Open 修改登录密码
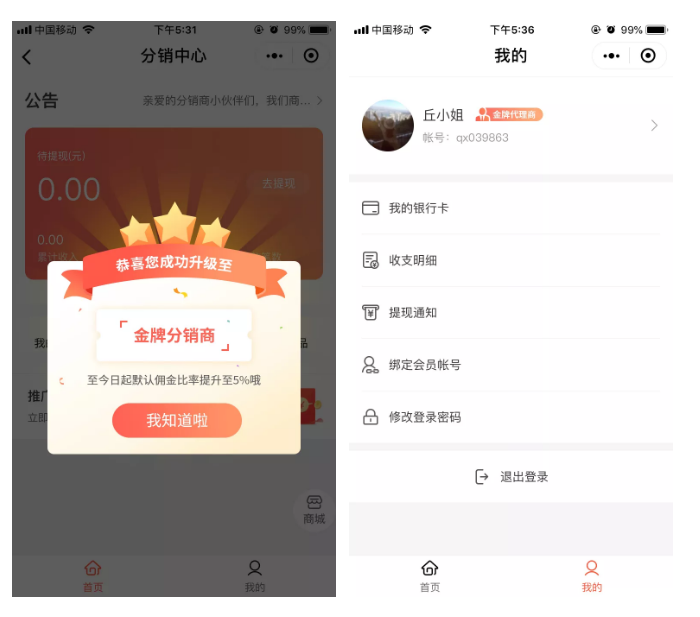 tap(510, 417)
